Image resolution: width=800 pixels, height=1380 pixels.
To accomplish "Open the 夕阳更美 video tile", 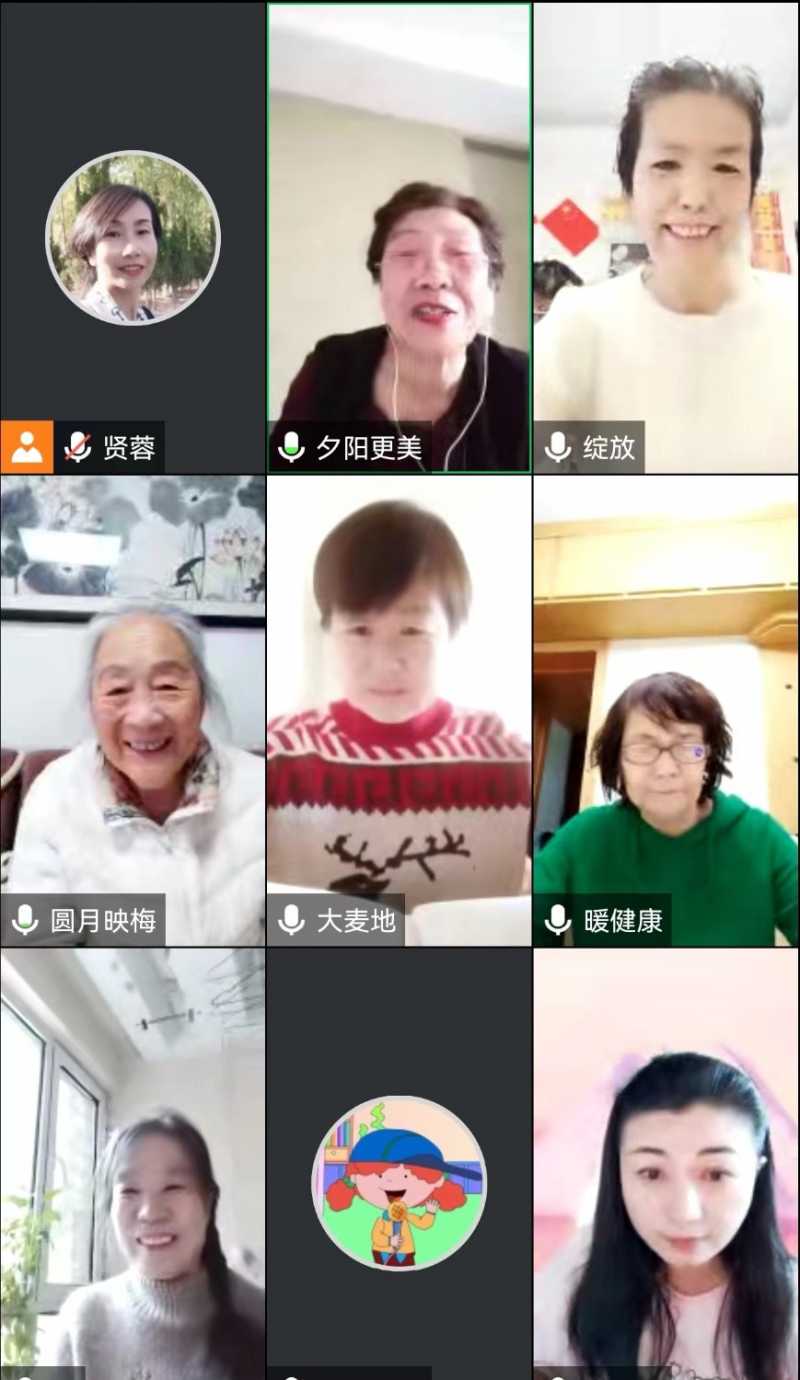I will pos(399,237).
